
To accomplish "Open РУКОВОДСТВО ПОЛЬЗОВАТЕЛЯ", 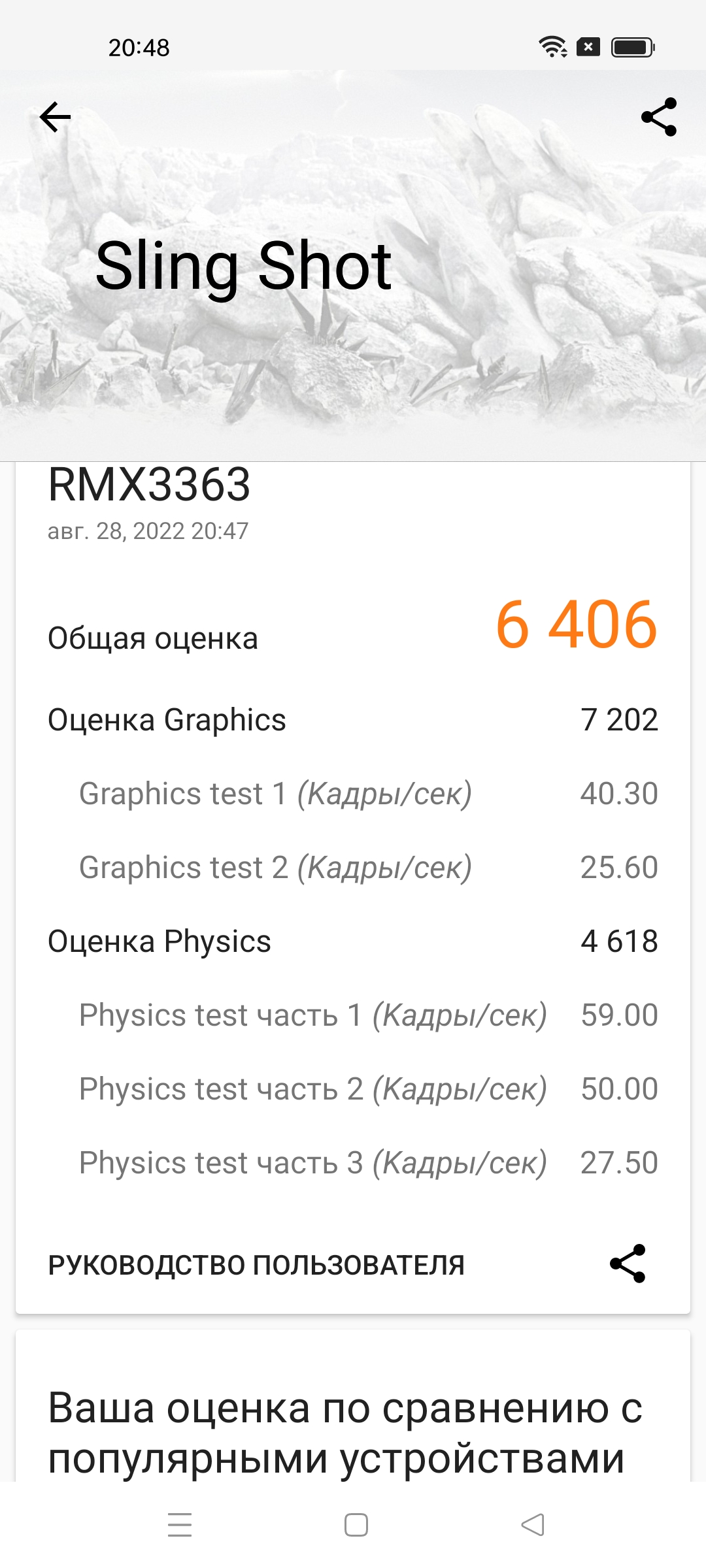I will tap(256, 1266).
